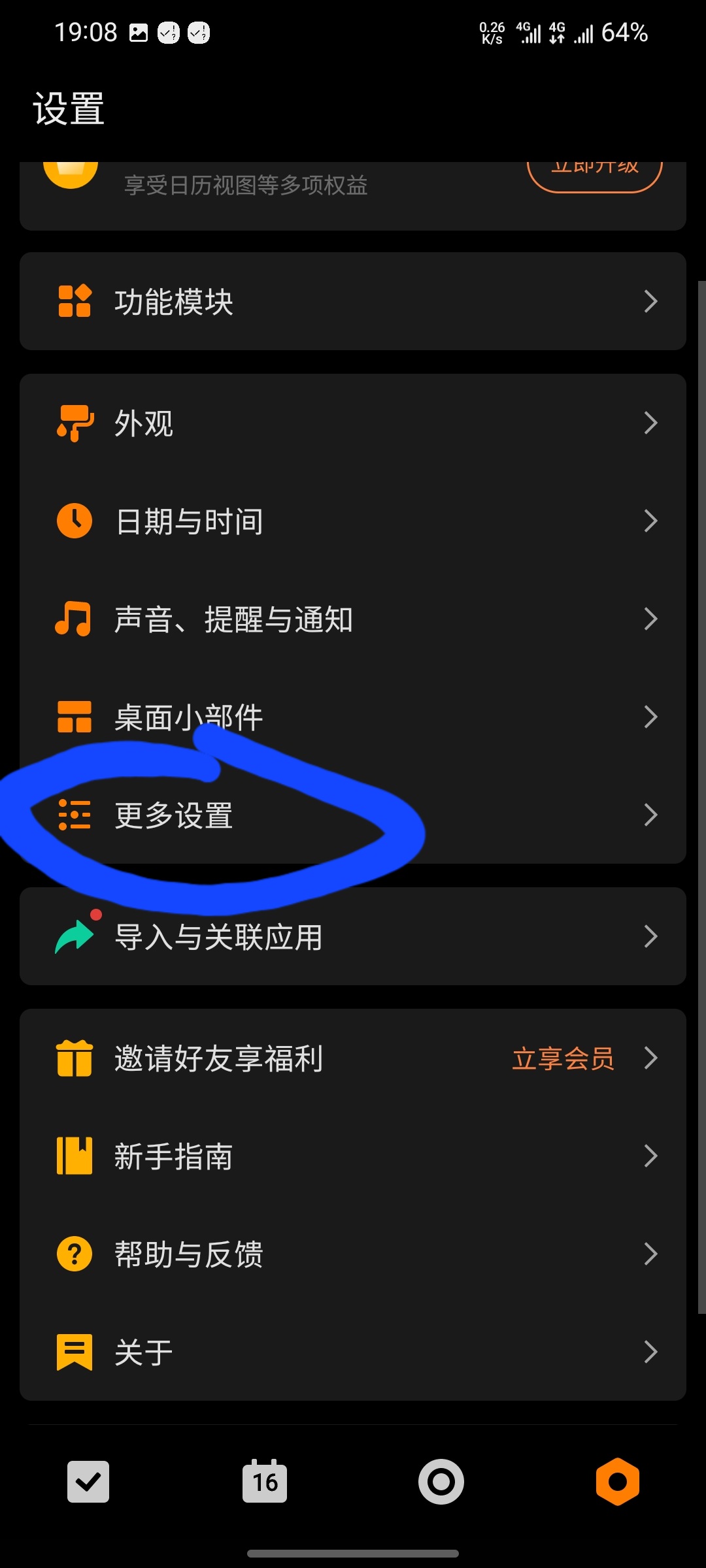Select the settings hexagon tab
Viewport: 706px width, 1568px height.
coord(618,1482)
